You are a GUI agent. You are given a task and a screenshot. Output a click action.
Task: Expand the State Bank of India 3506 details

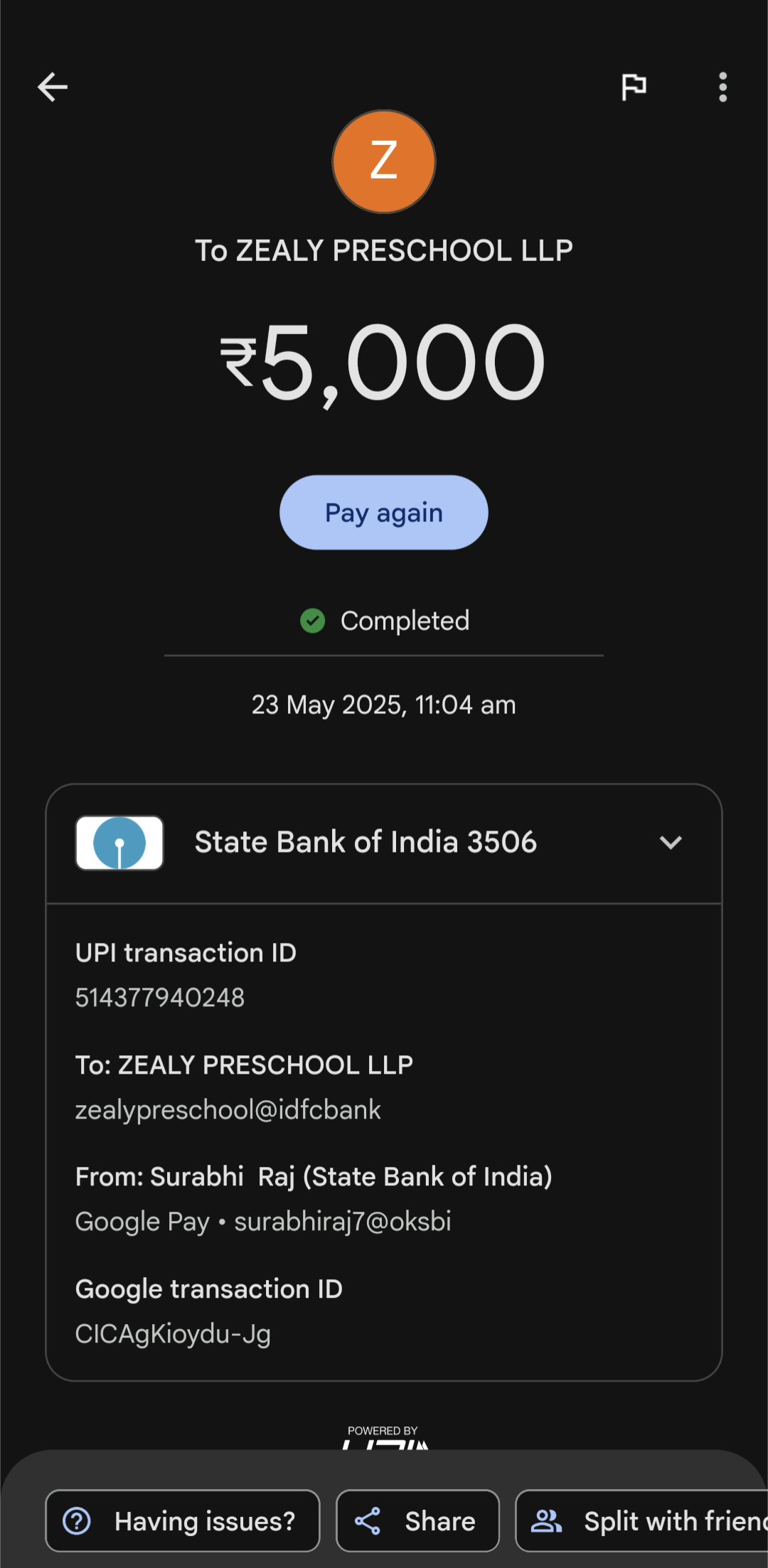tap(671, 843)
